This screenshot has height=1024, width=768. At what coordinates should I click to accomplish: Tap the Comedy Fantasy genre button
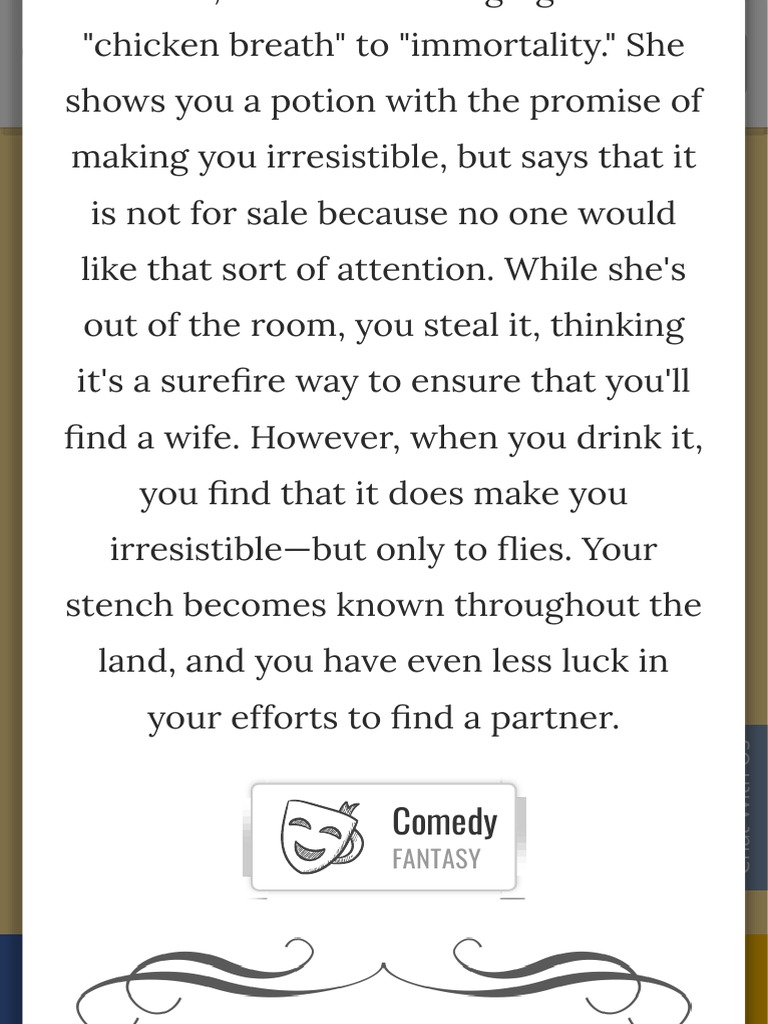click(x=384, y=837)
